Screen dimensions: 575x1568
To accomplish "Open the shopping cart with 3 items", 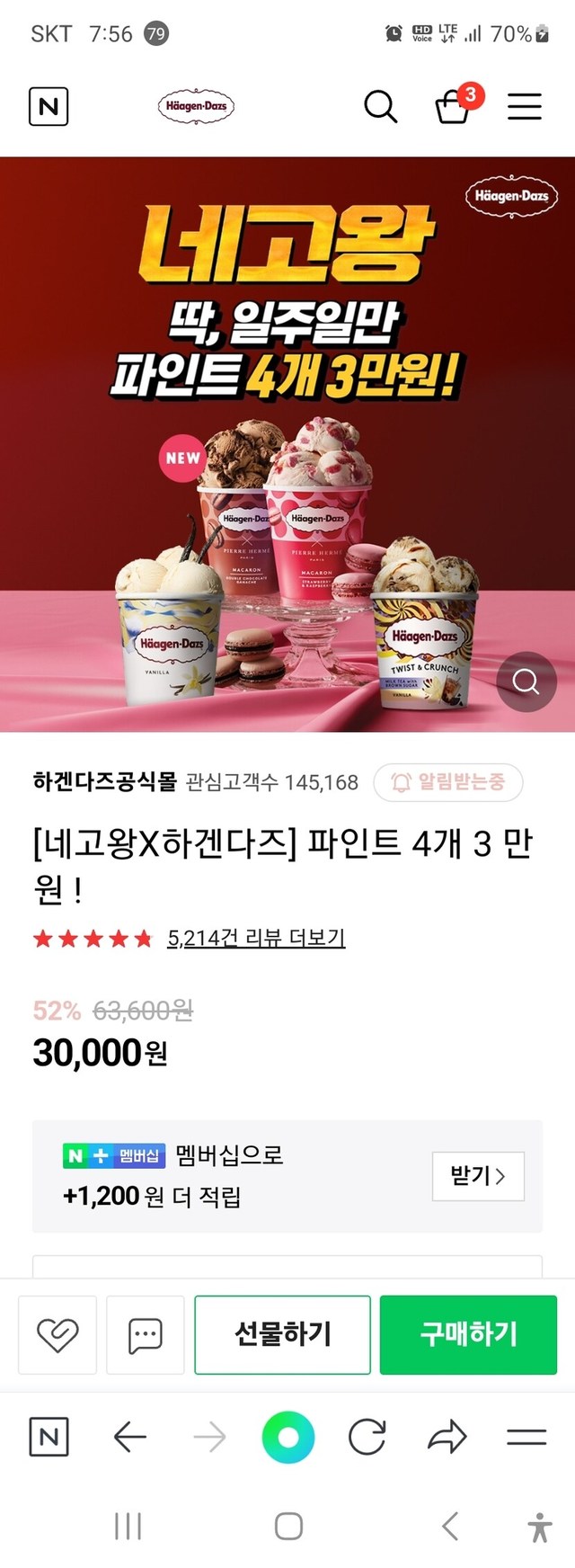I will [453, 107].
